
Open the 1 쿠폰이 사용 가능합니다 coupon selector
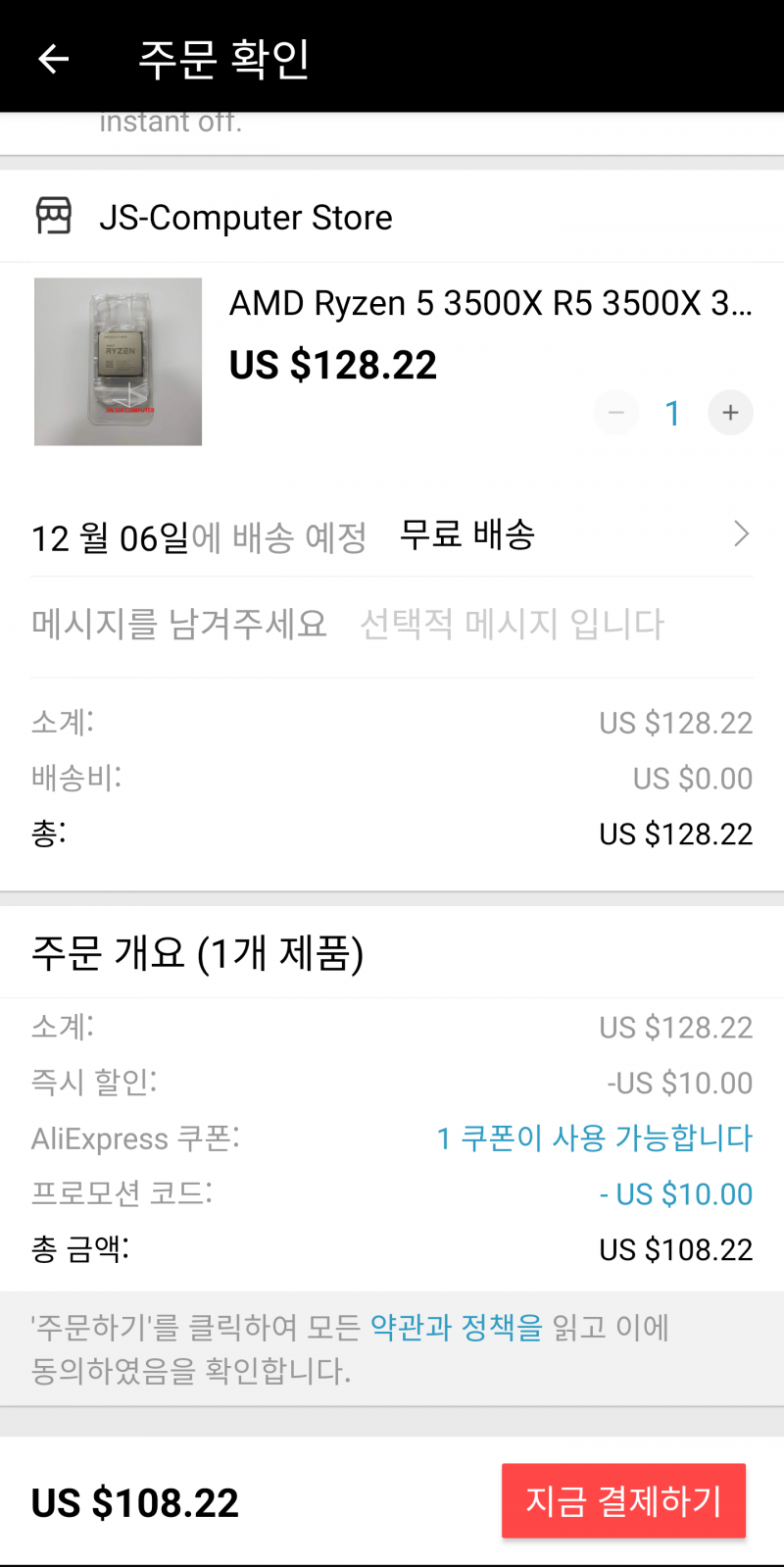[593, 1137]
